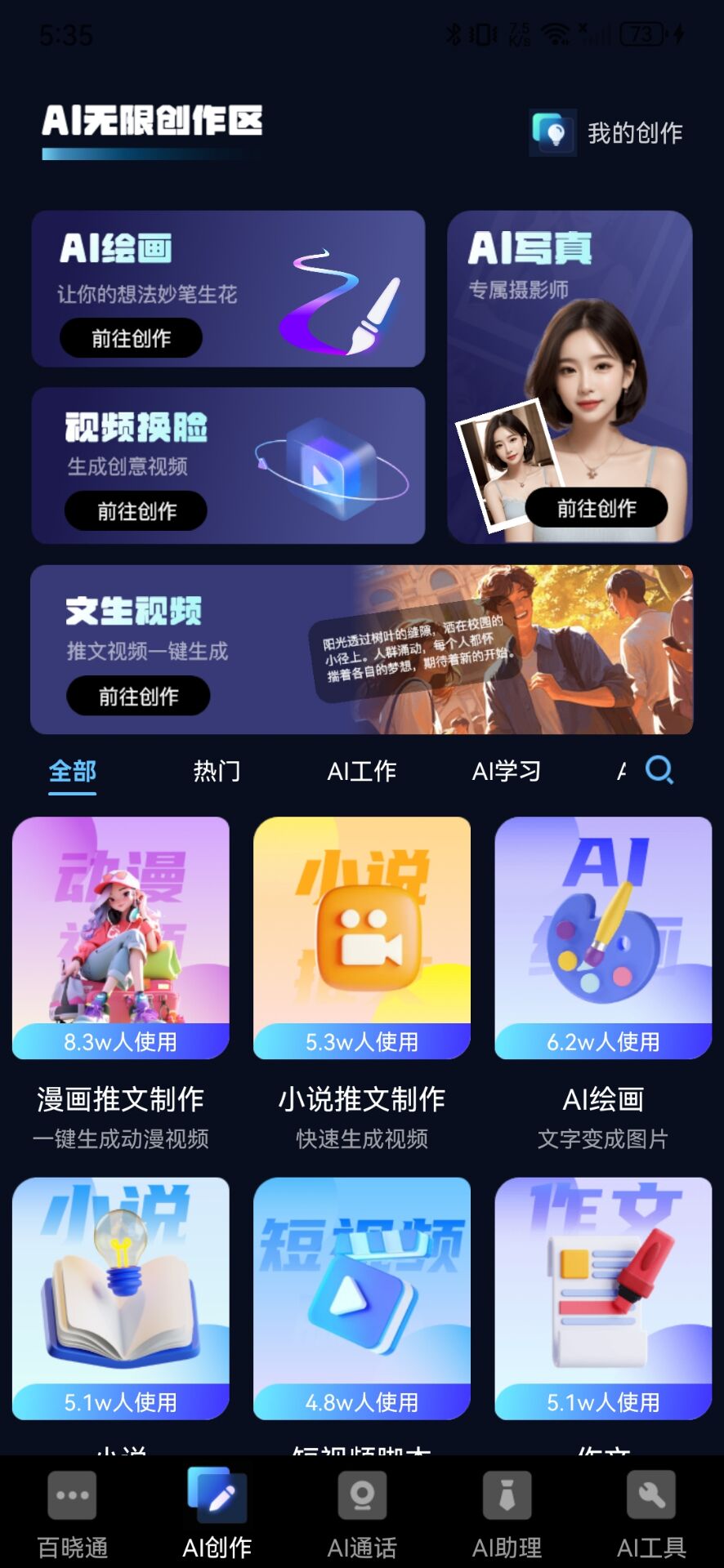Open the 漫画推文制作 tool card

pyautogui.click(x=121, y=938)
